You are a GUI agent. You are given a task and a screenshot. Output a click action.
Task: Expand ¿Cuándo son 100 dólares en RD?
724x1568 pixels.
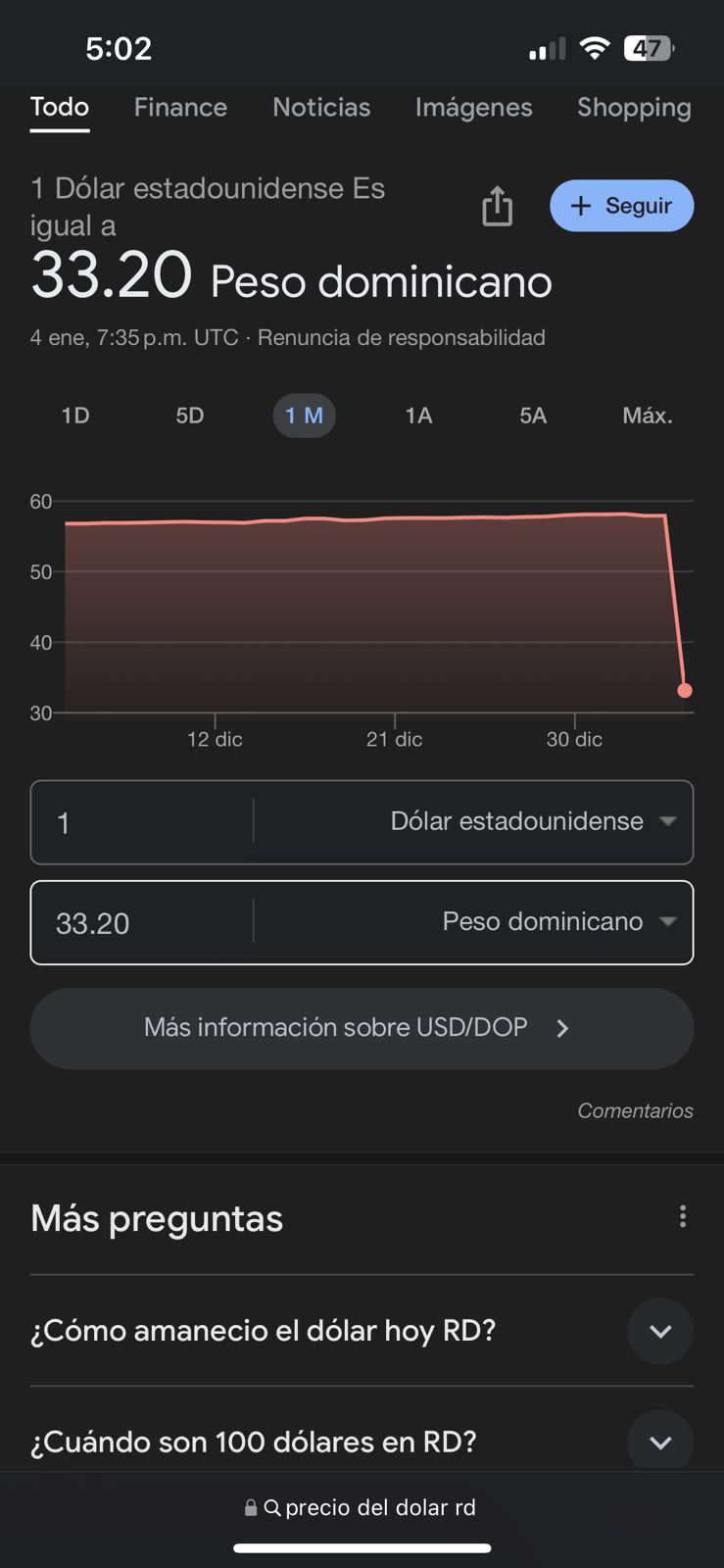[x=660, y=1442]
